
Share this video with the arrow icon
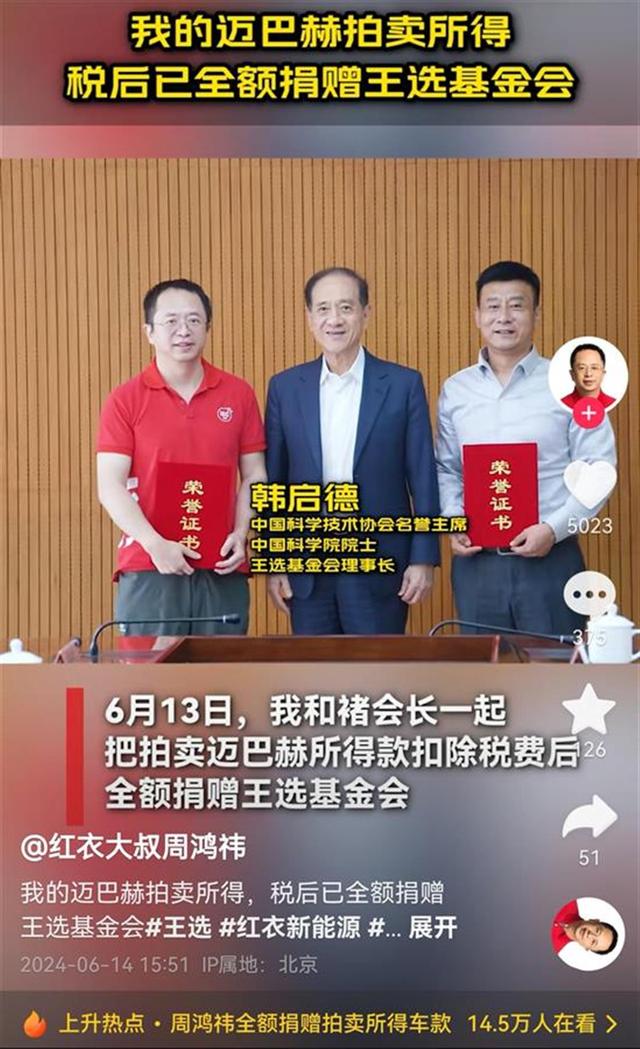click(x=589, y=817)
